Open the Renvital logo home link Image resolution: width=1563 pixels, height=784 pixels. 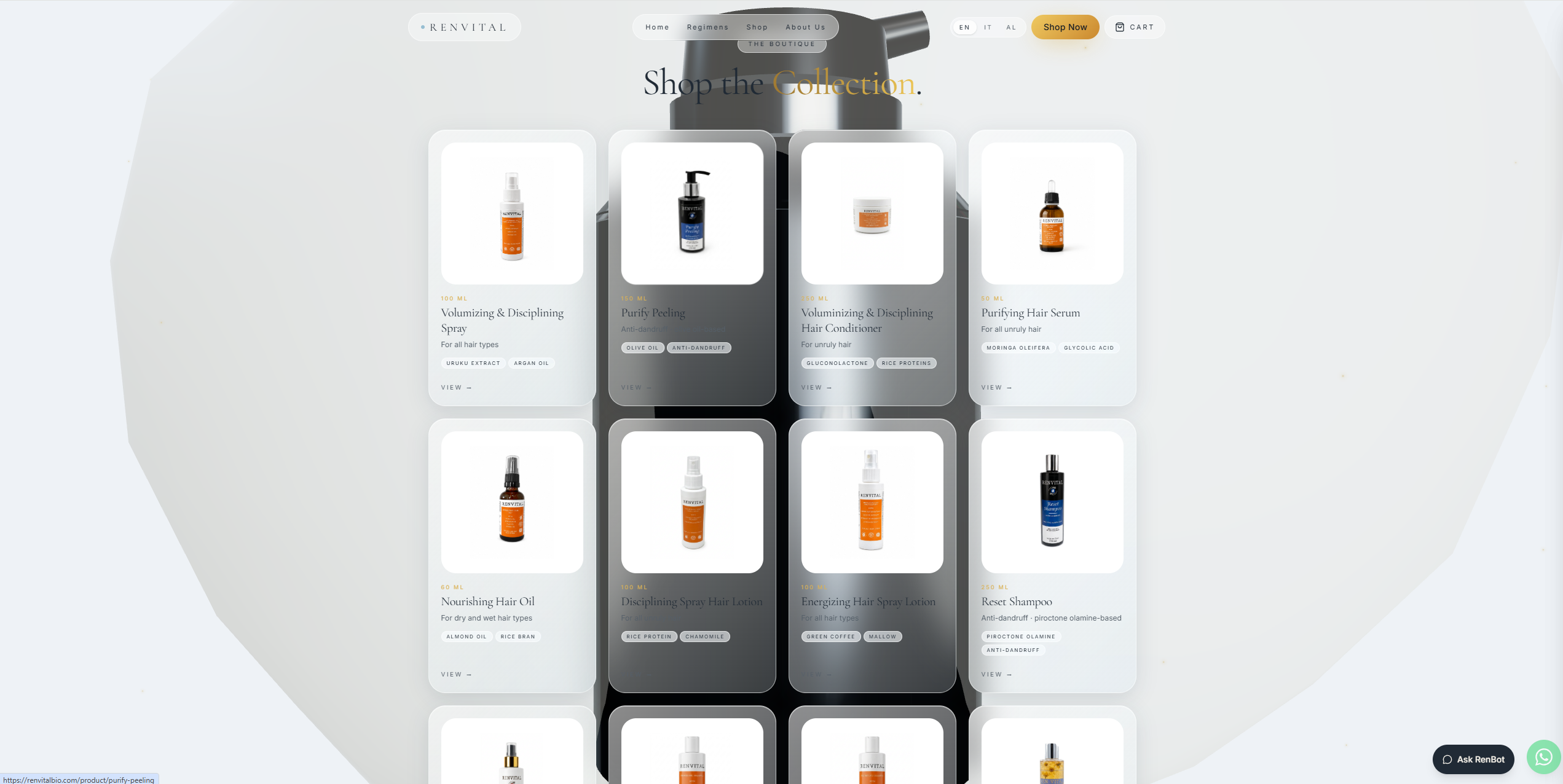pos(465,27)
